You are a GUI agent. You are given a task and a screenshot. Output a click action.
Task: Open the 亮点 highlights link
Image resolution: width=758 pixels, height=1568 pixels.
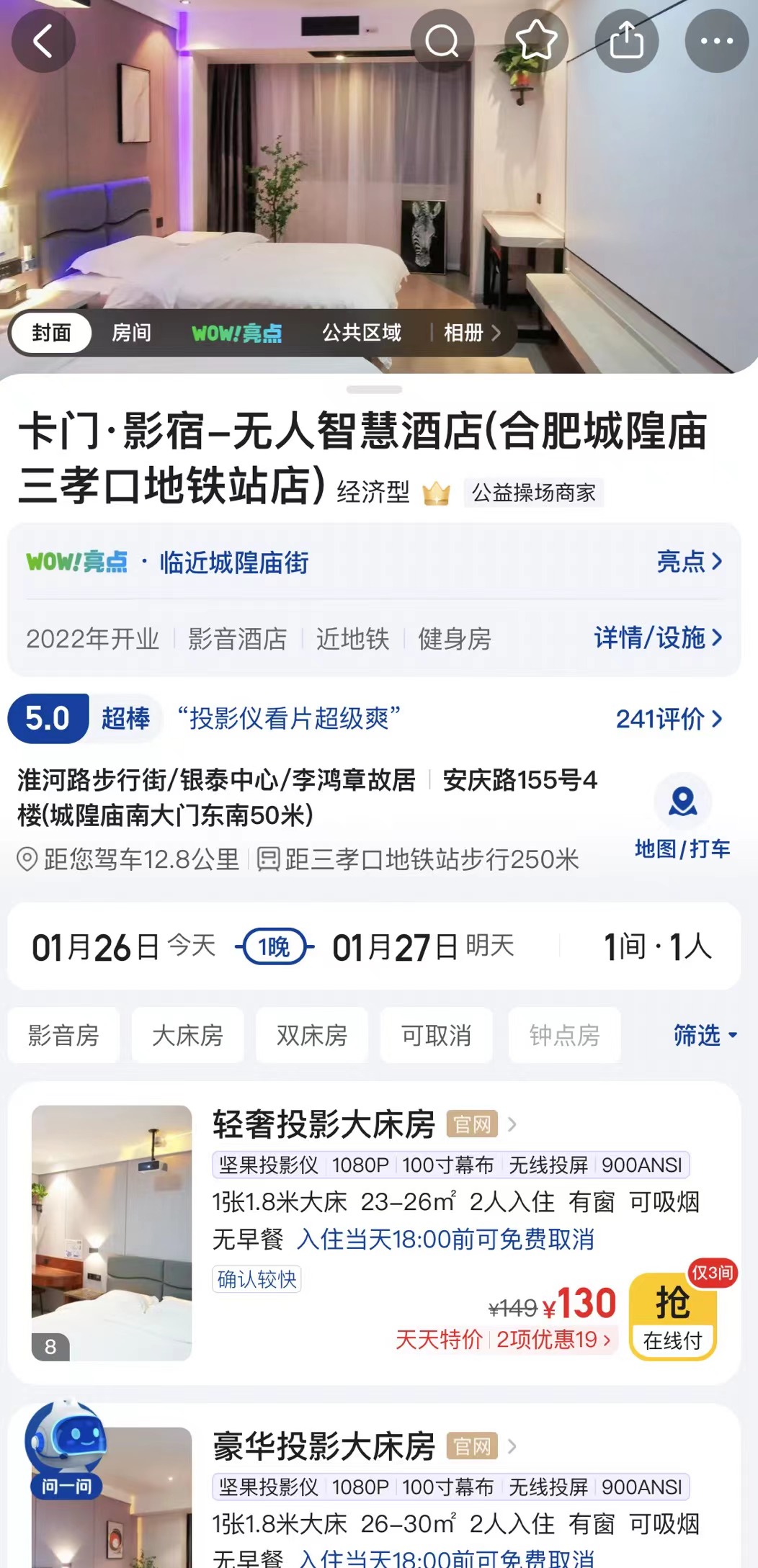pyautogui.click(x=688, y=561)
